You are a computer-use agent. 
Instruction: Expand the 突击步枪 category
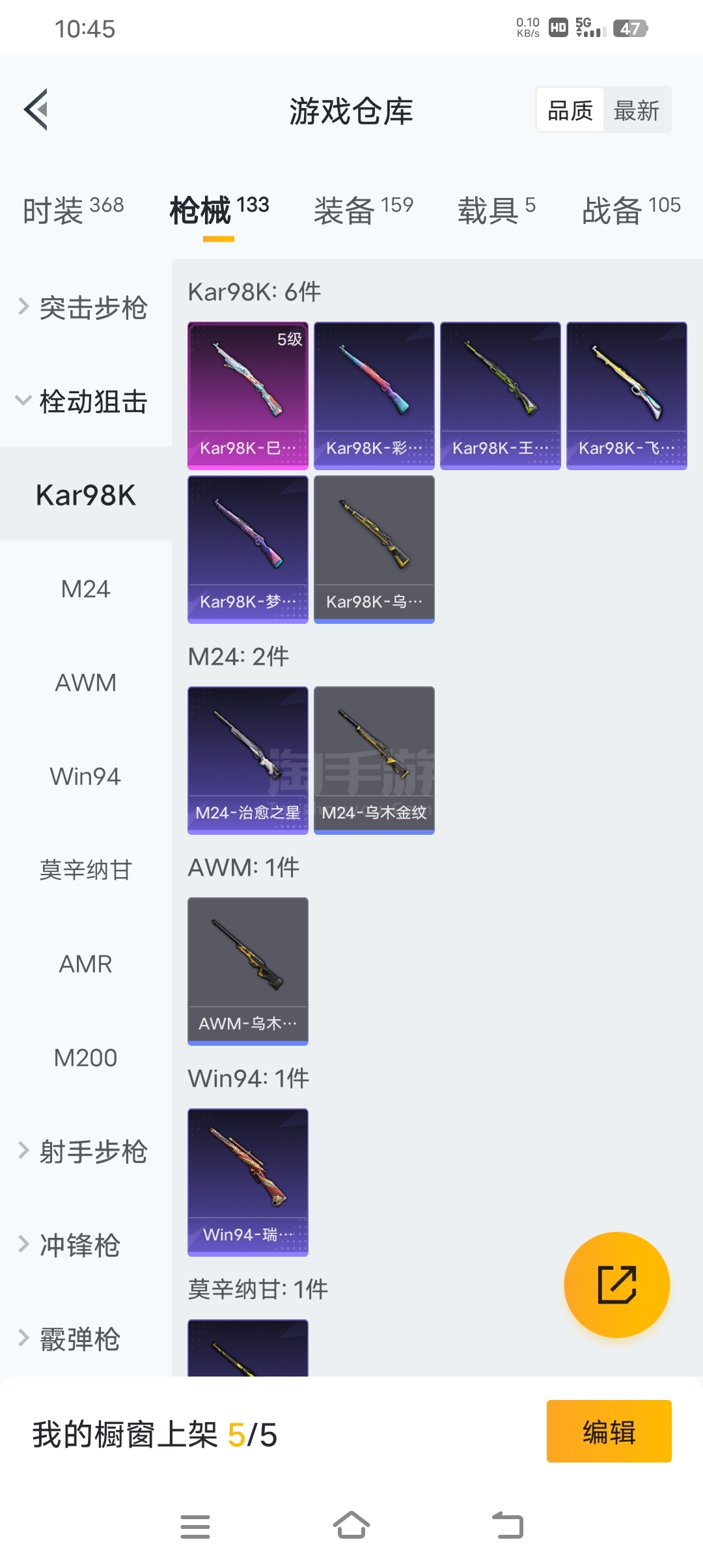pyautogui.click(x=85, y=307)
